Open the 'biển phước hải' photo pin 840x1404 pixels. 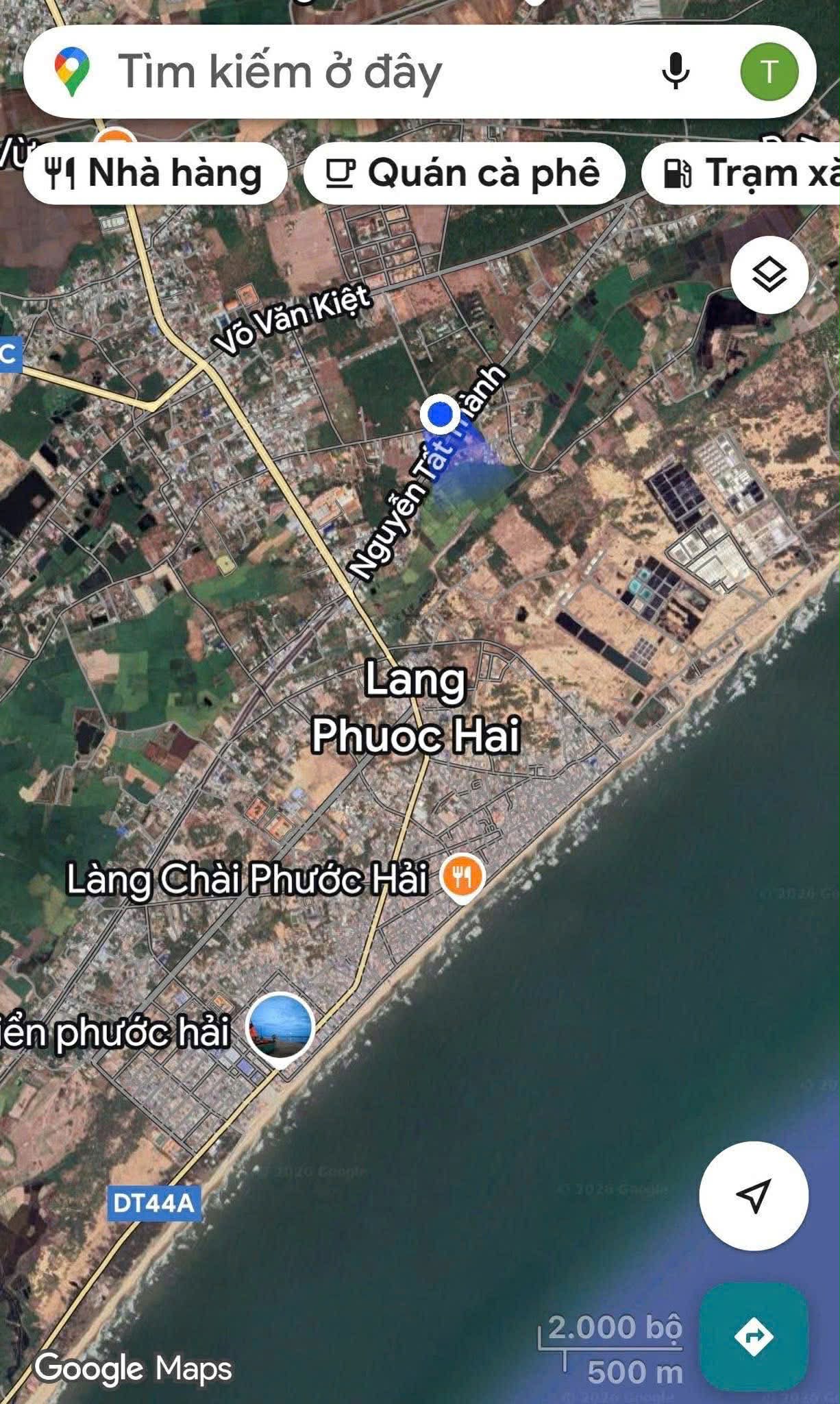click(280, 1028)
